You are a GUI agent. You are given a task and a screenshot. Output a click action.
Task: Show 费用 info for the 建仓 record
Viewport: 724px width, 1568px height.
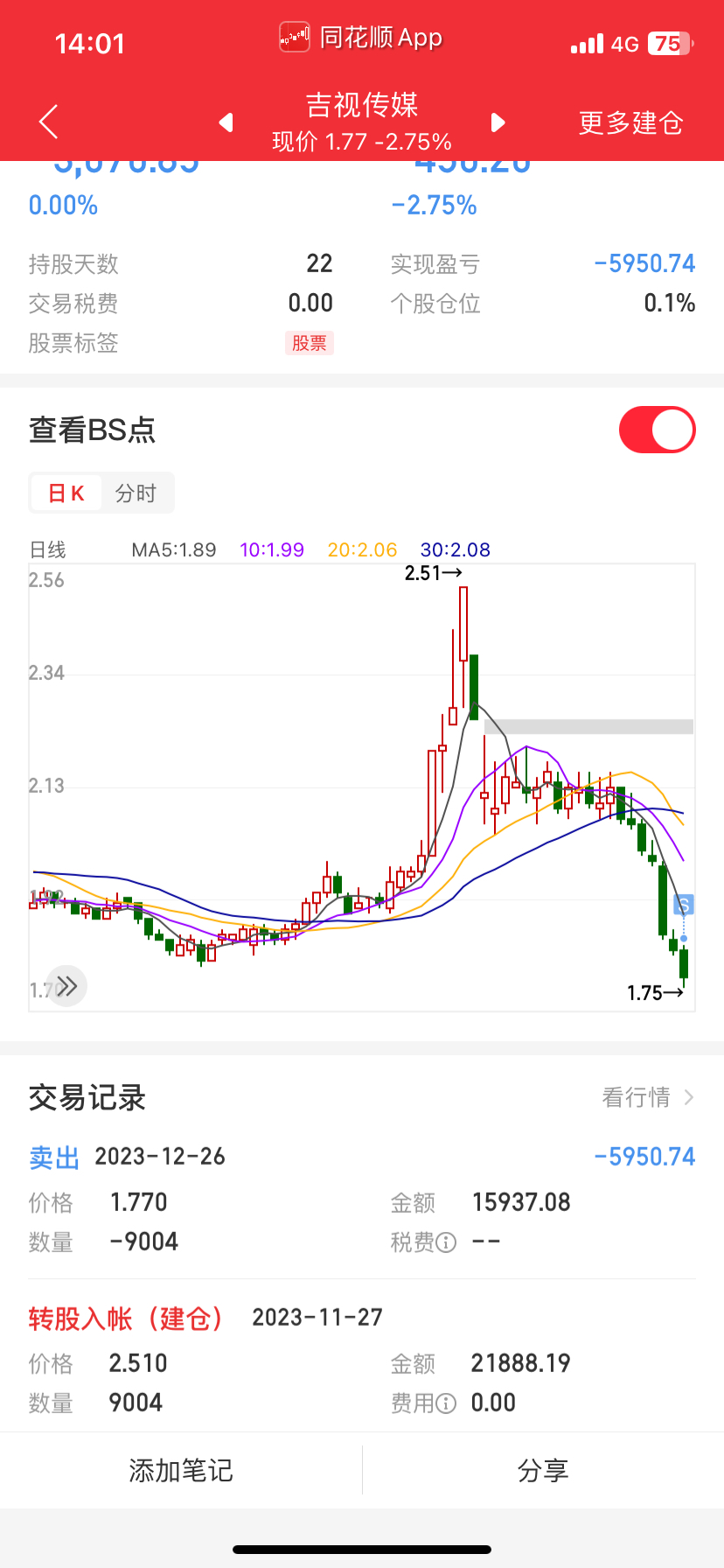446,1403
